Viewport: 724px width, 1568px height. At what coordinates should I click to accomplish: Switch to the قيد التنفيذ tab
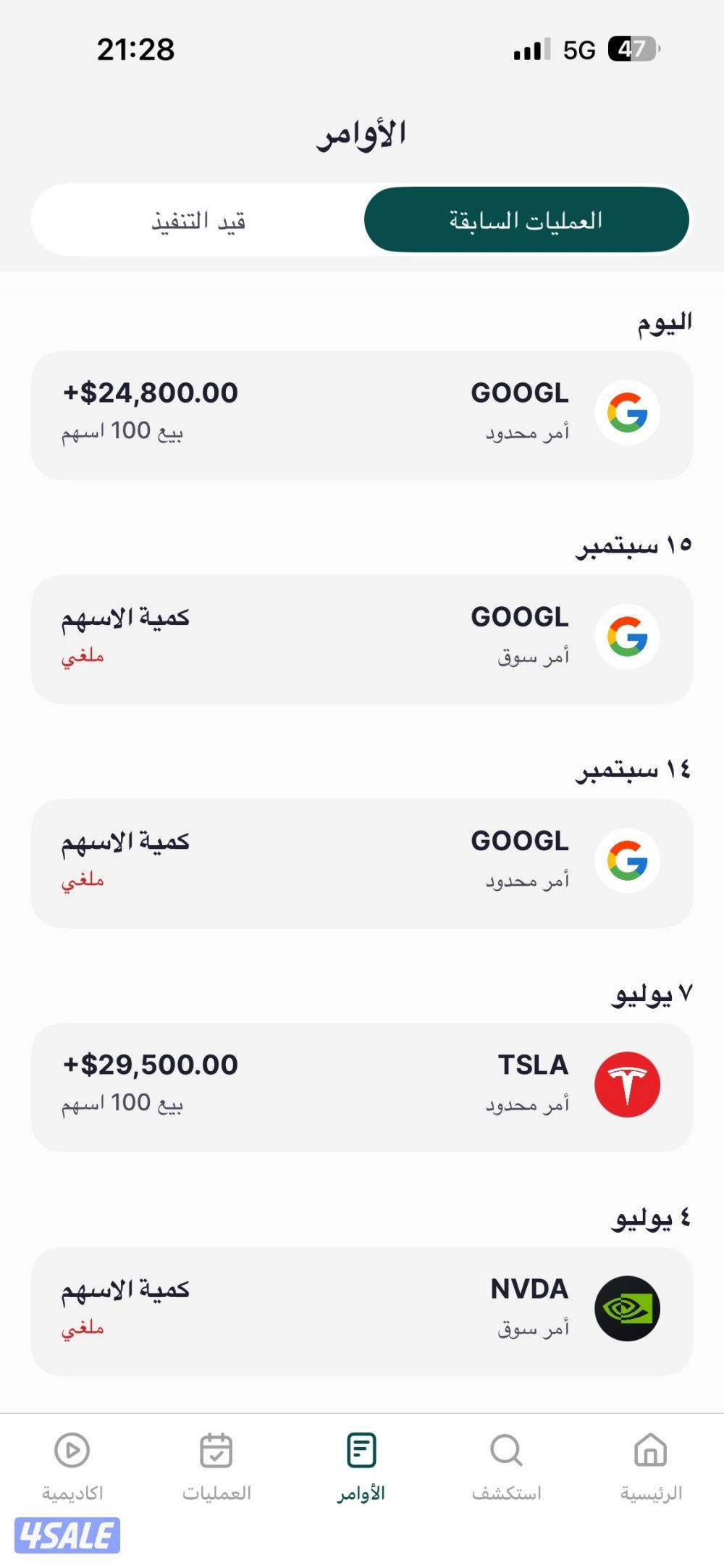coord(200,220)
